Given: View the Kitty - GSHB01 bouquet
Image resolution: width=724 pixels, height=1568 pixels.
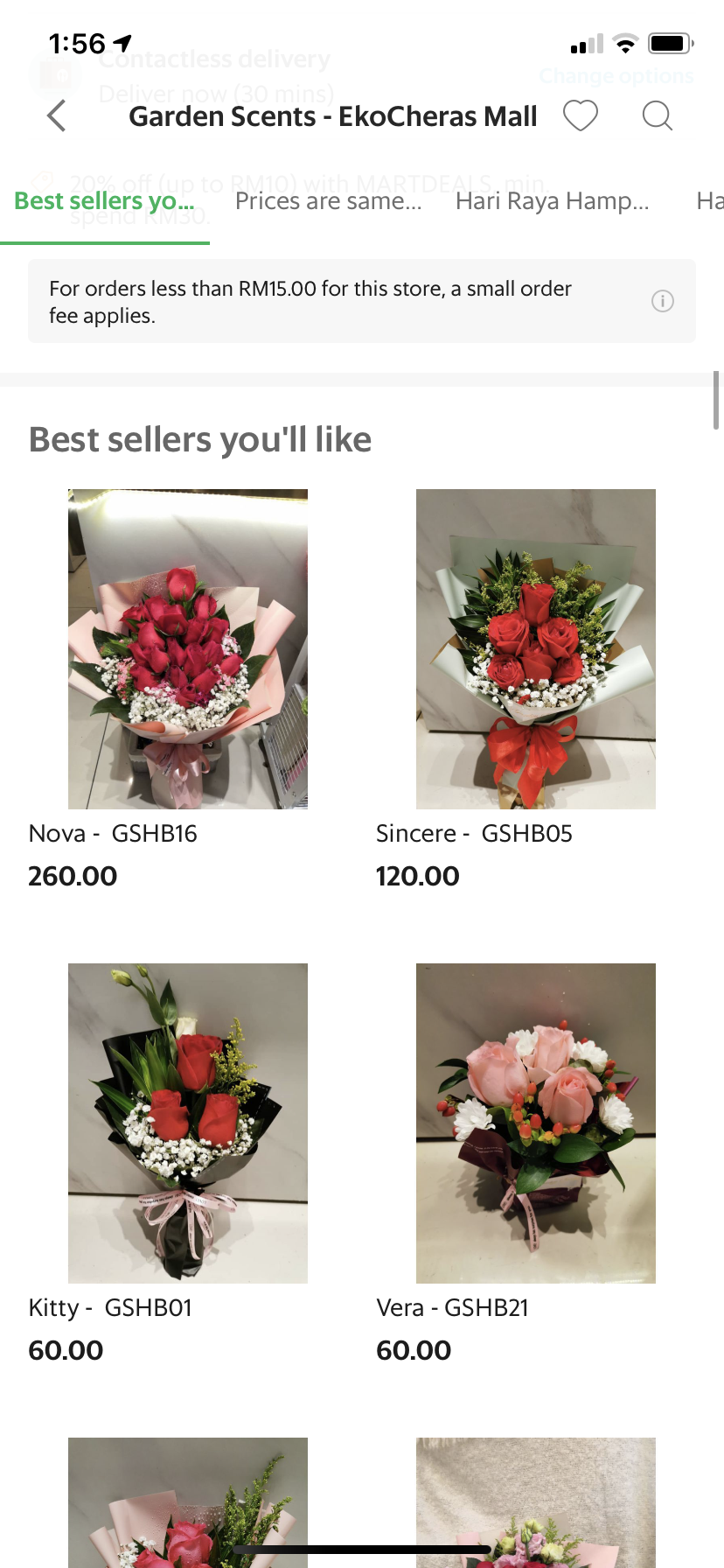Looking at the screenshot, I should click(x=188, y=1123).
